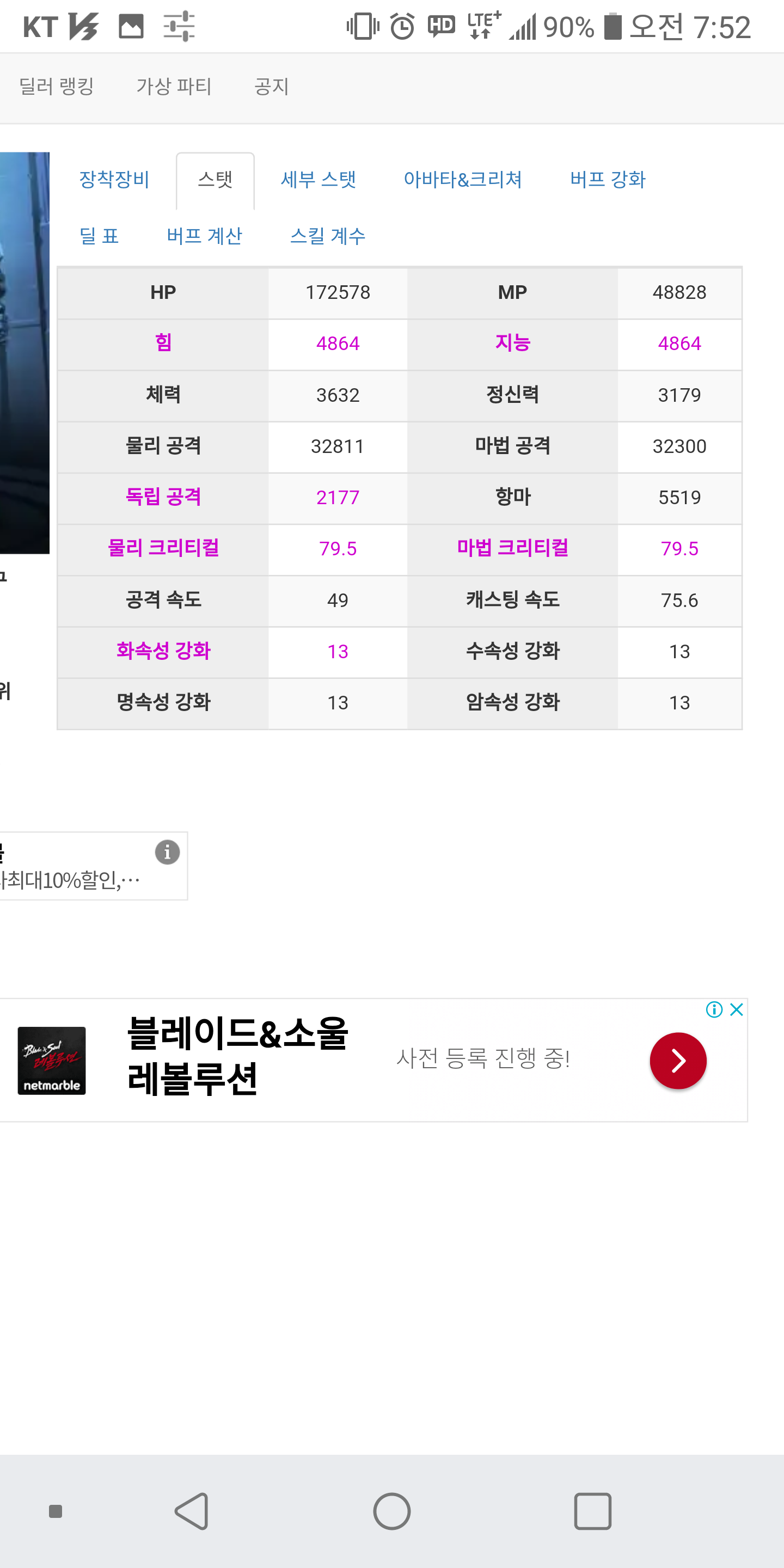The height and width of the screenshot is (1568, 784).
Task: Open the 가상 파티 page
Action: point(174,87)
